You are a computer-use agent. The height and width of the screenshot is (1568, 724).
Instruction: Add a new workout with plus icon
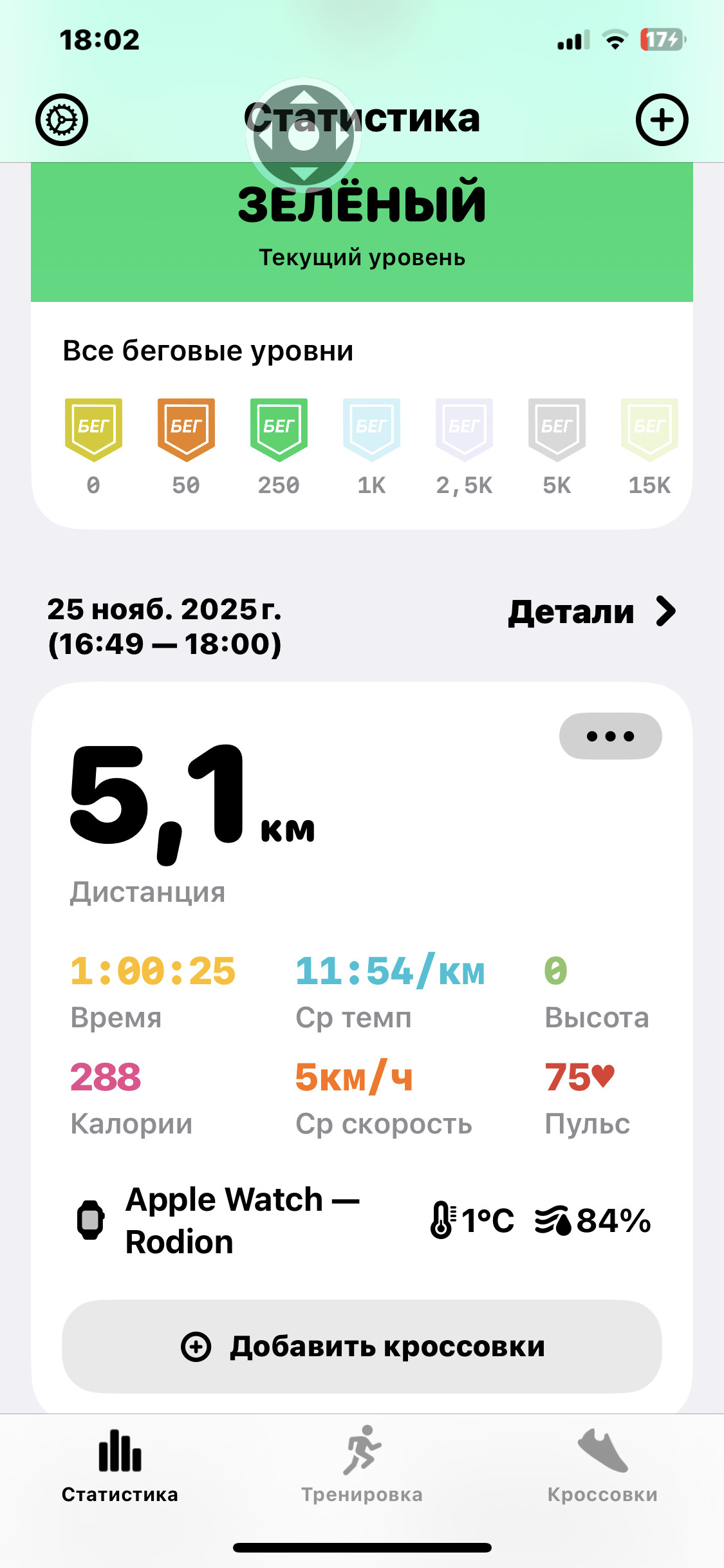click(x=662, y=120)
